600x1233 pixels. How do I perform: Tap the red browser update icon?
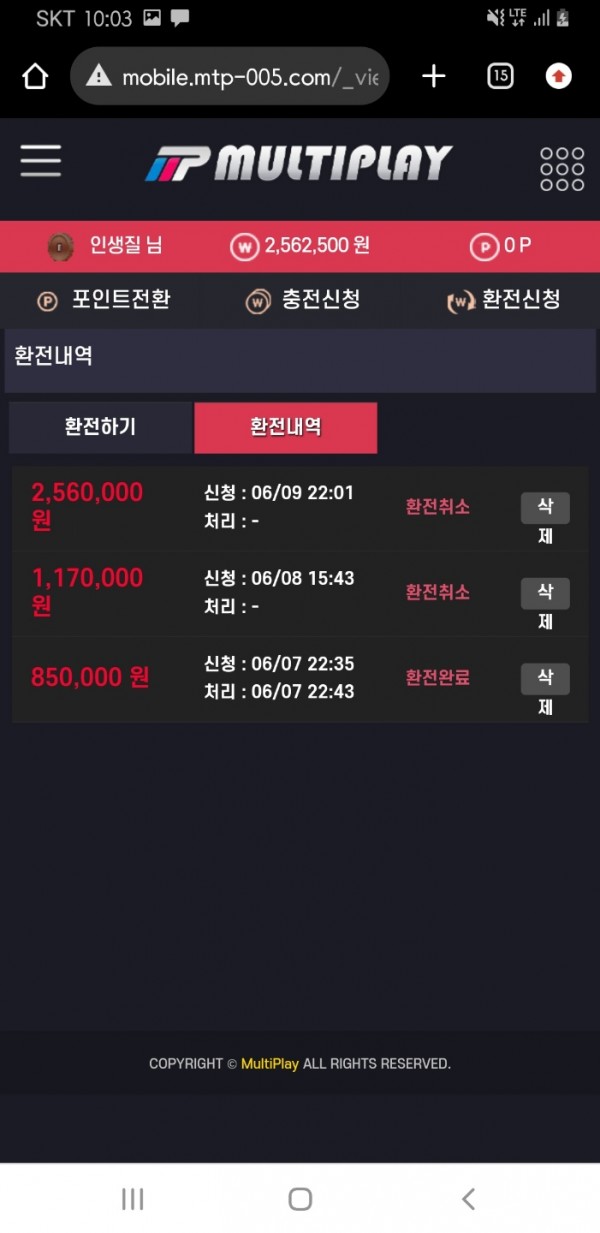click(559, 76)
